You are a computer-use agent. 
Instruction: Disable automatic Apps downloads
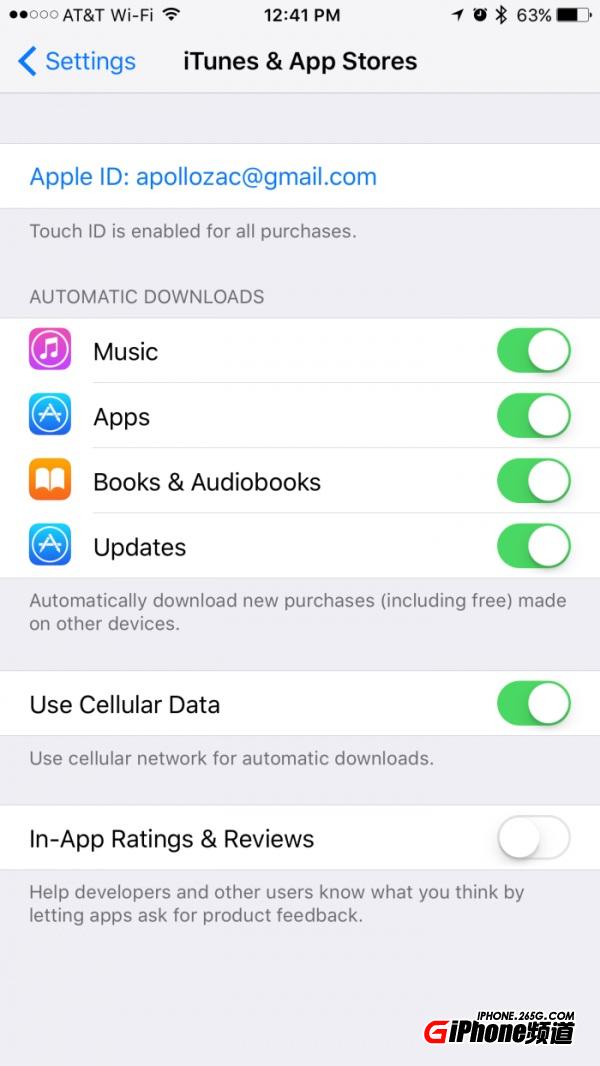coord(533,416)
